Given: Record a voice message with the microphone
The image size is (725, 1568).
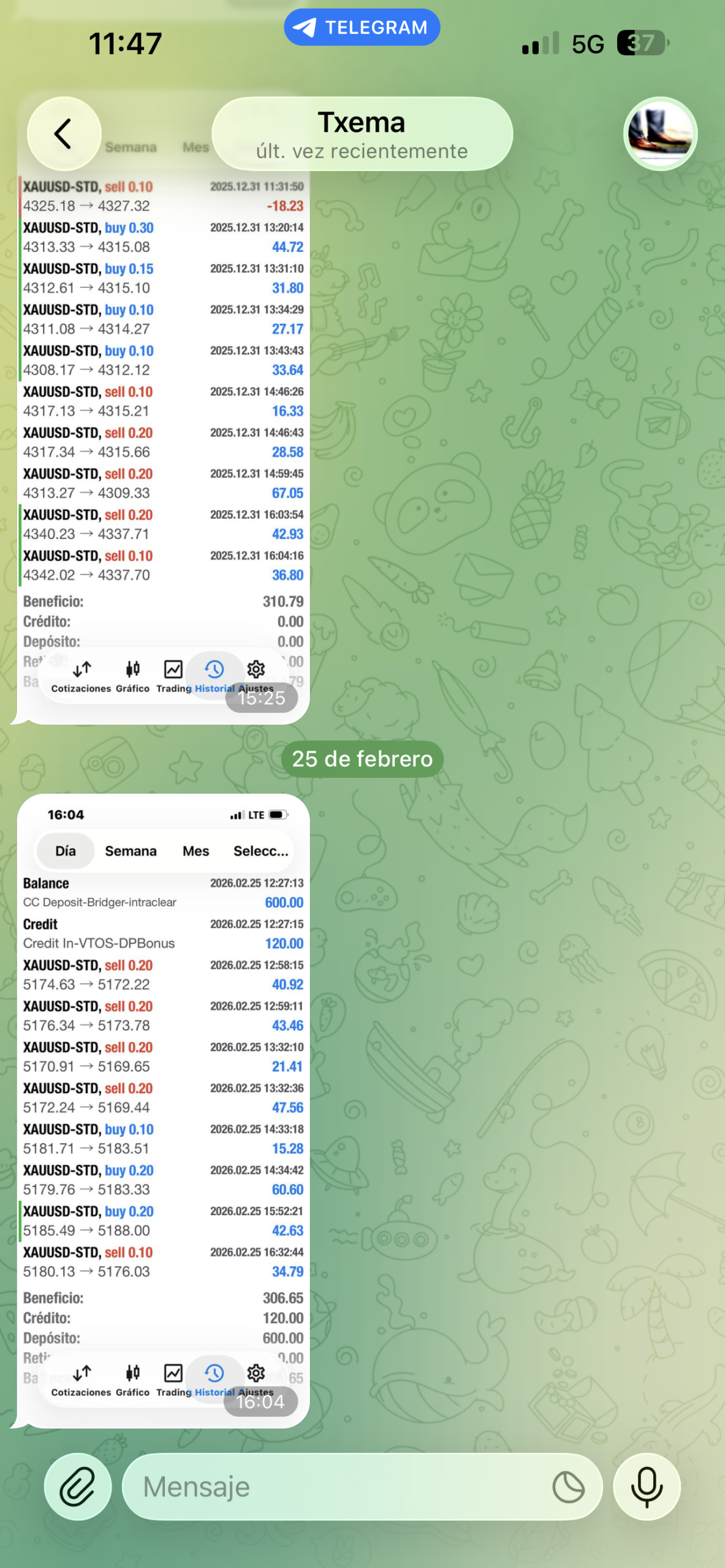Looking at the screenshot, I should 647,1486.
